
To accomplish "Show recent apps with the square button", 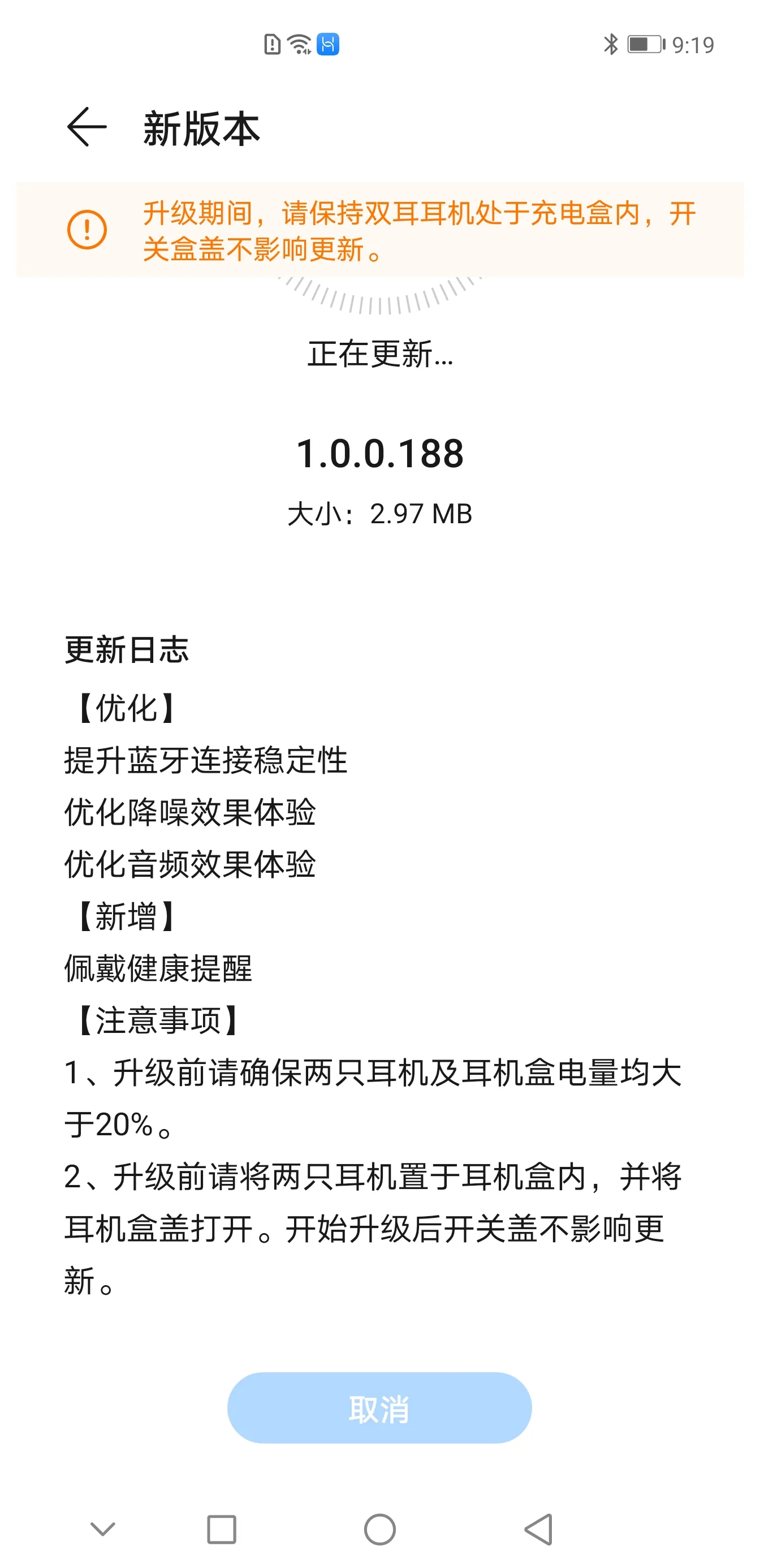I will coord(222,1529).
